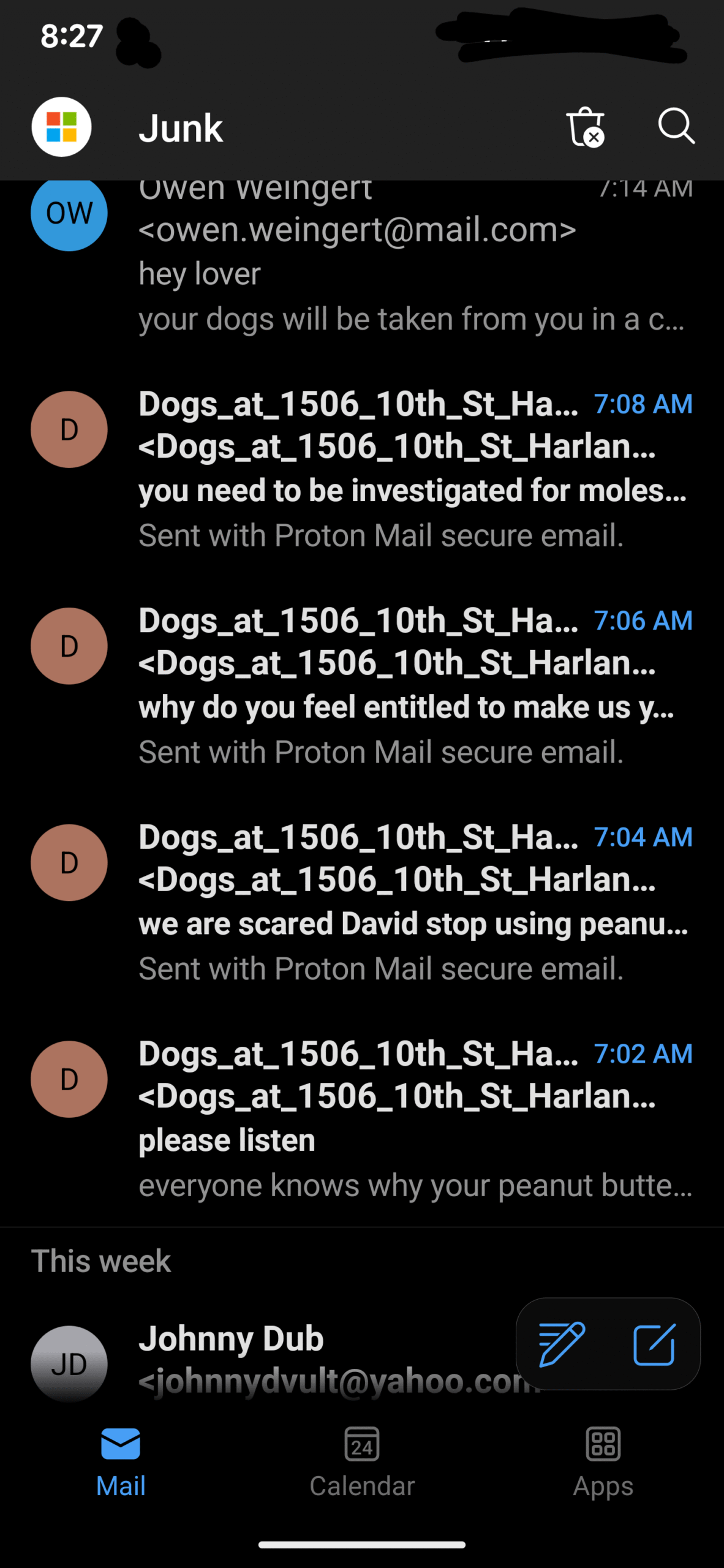Open mail search
Image resolution: width=724 pixels, height=1568 pixels.
pos(676,126)
